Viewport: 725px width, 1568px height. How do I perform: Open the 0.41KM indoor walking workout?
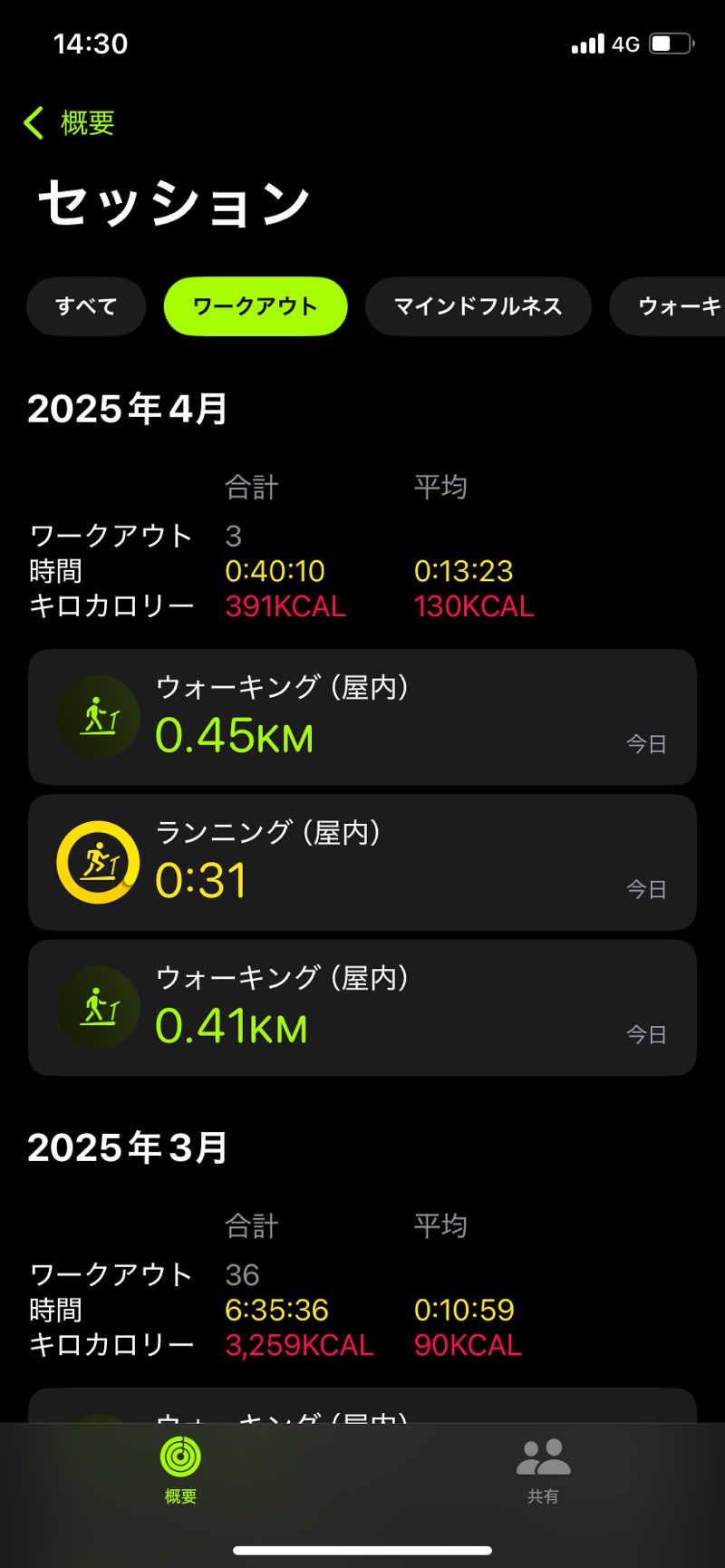pyautogui.click(x=362, y=1007)
